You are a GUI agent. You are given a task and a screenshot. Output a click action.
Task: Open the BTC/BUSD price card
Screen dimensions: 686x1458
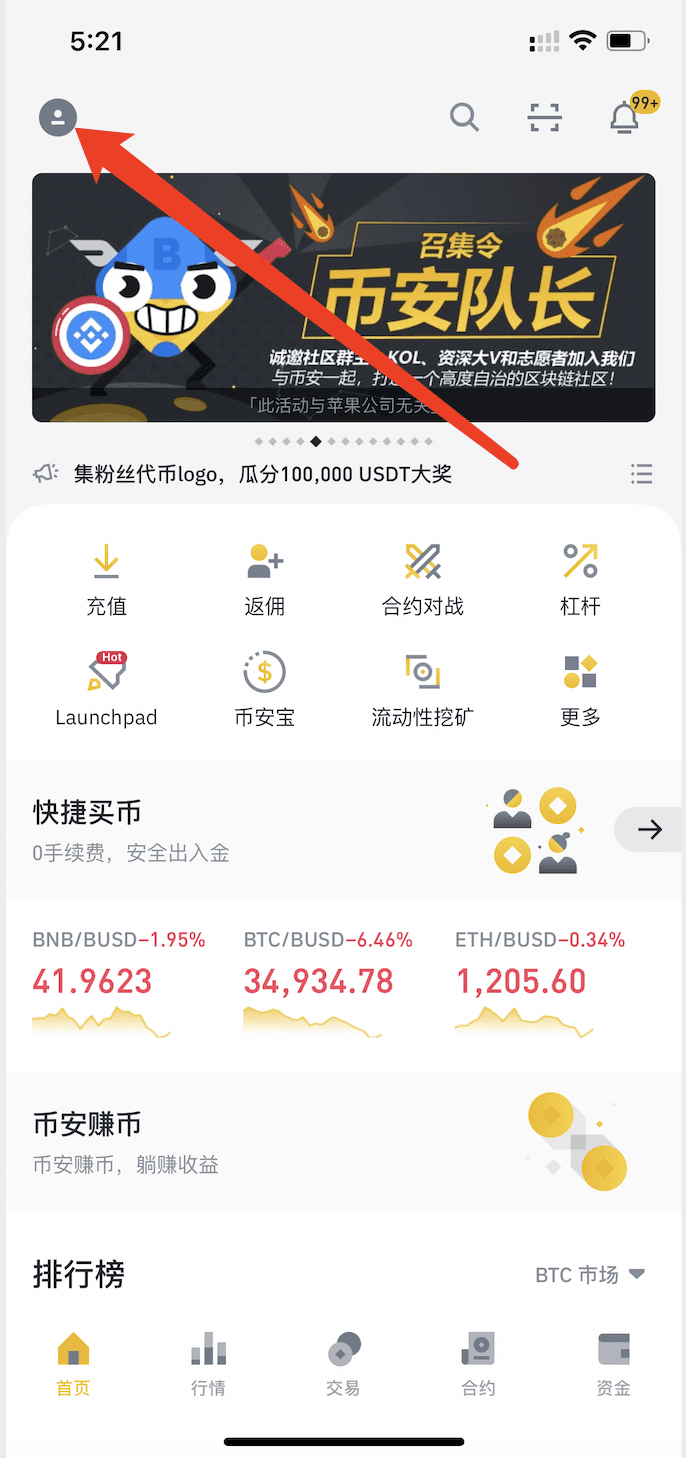tap(328, 985)
